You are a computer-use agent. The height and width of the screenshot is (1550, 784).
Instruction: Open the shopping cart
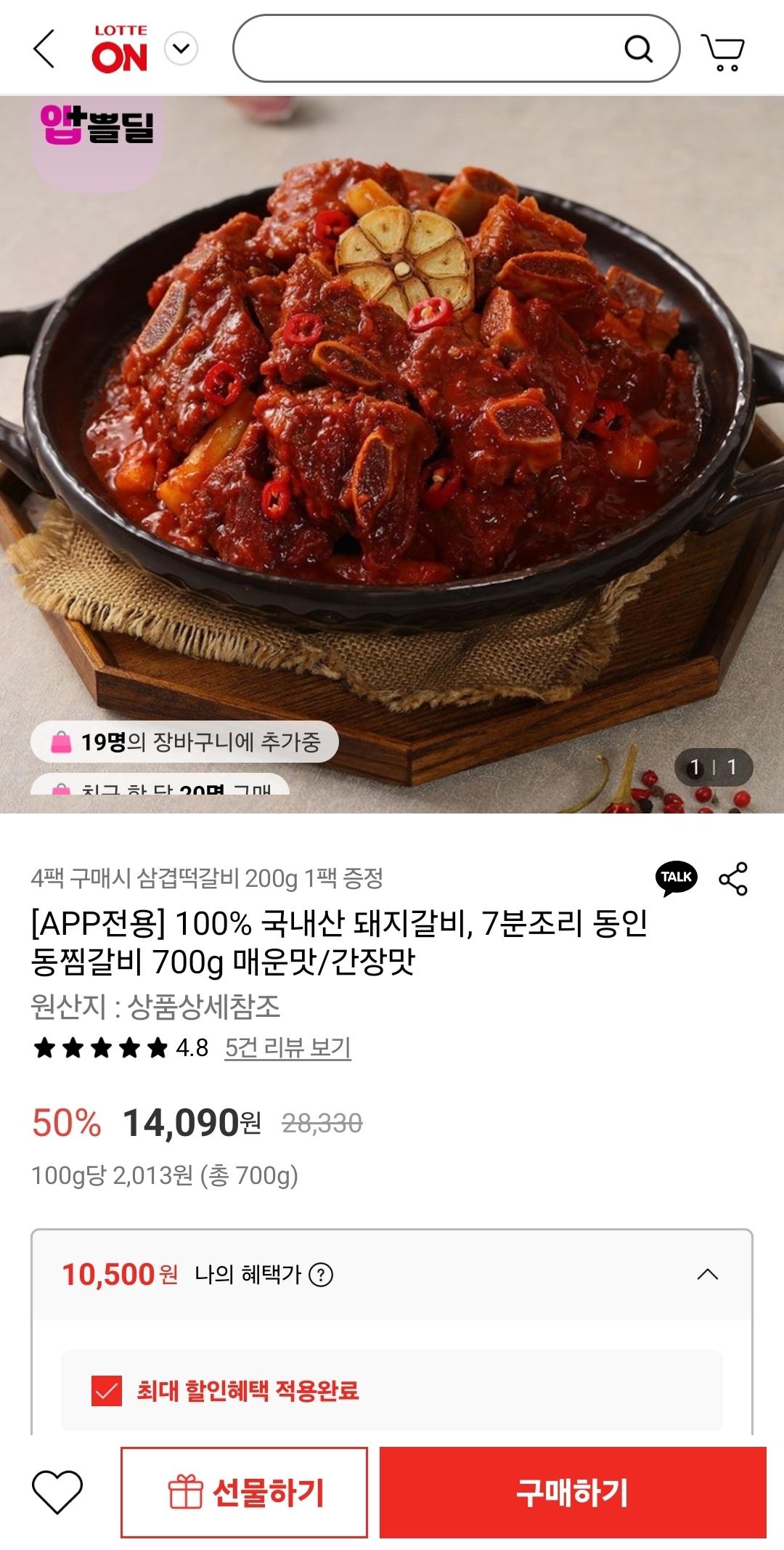pos(723,51)
